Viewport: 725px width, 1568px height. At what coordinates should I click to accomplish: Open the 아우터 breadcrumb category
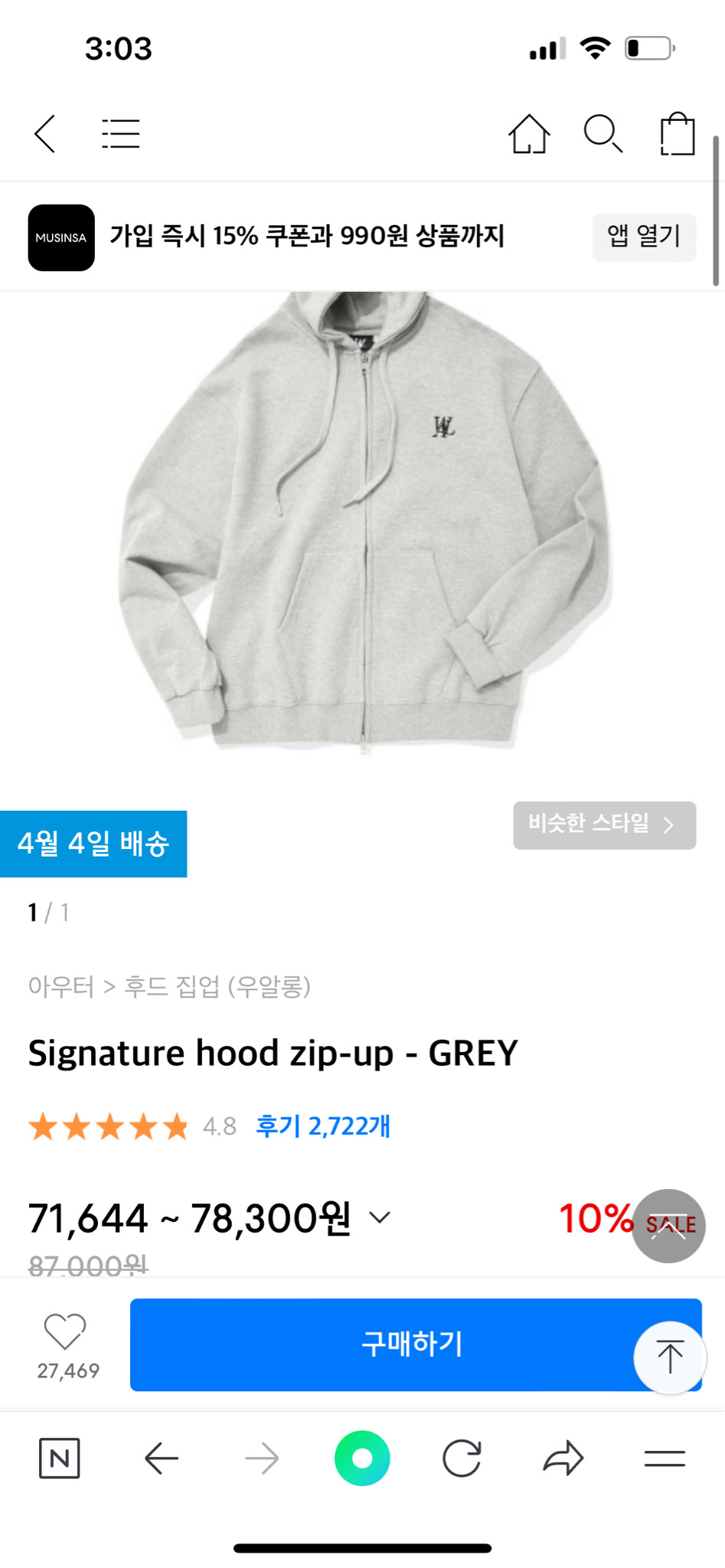tap(57, 988)
